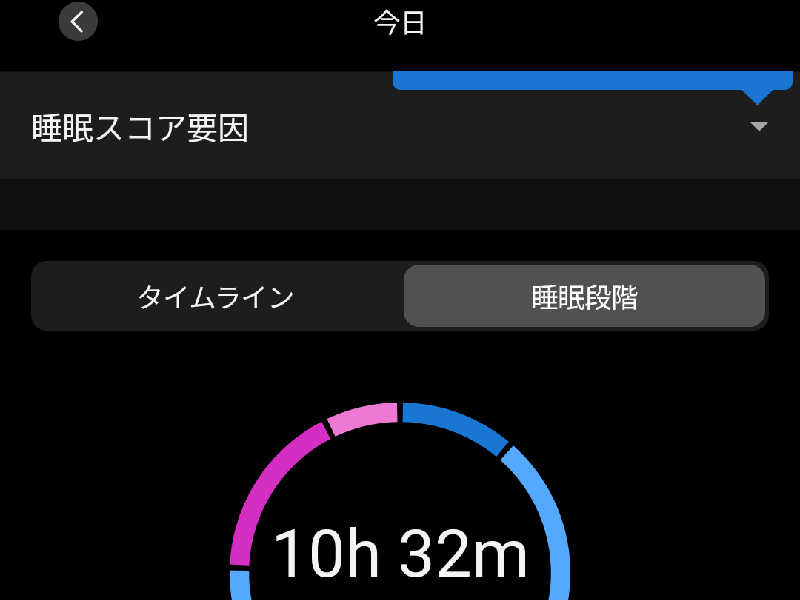Go back with the arrow icon

click(x=78, y=21)
